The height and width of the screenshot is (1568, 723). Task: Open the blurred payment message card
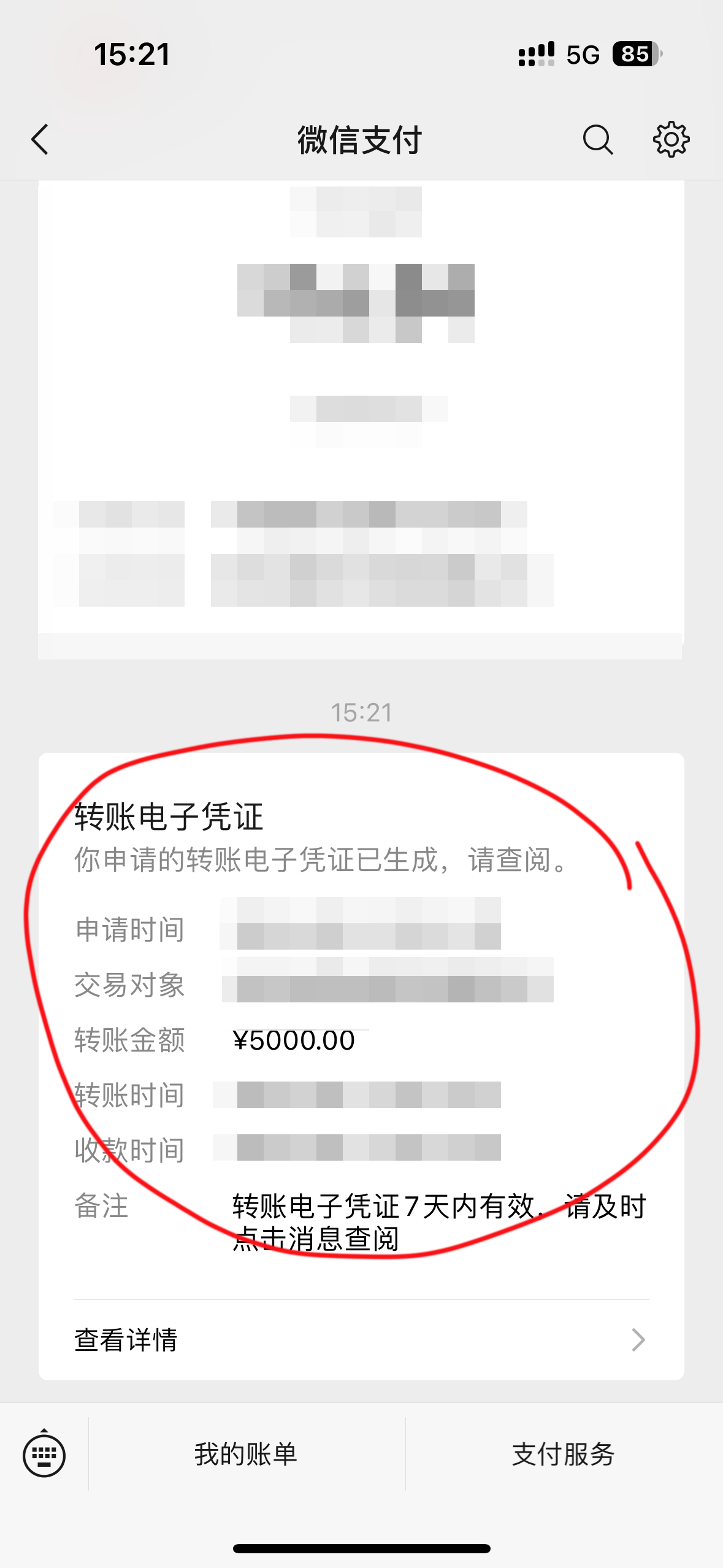(x=361, y=417)
